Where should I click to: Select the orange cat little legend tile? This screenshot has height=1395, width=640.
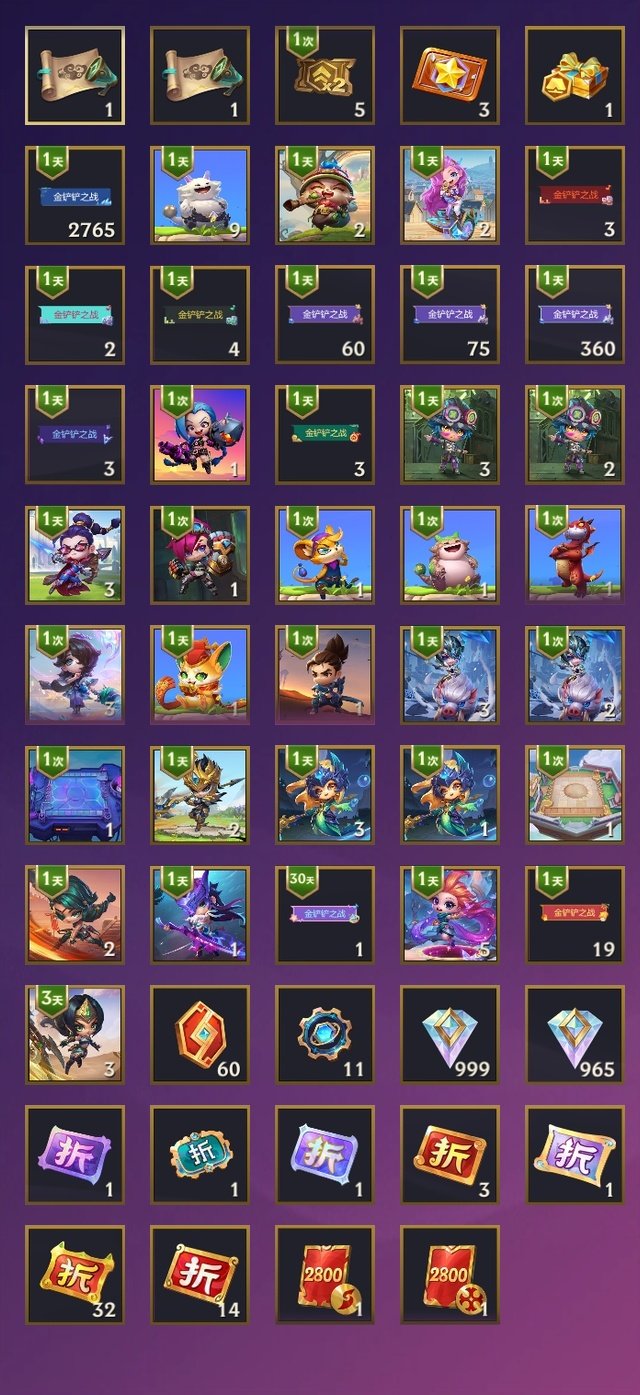[x=200, y=675]
